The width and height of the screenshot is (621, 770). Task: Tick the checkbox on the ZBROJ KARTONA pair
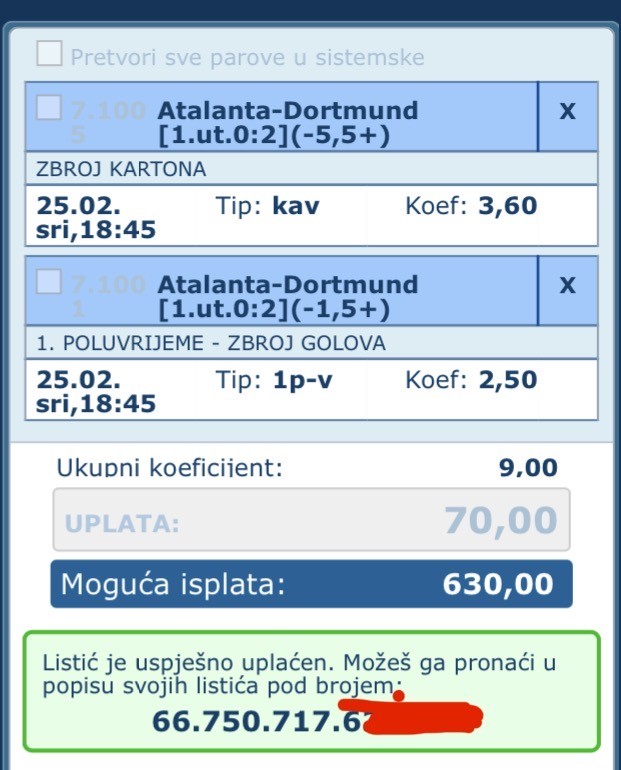48,106
